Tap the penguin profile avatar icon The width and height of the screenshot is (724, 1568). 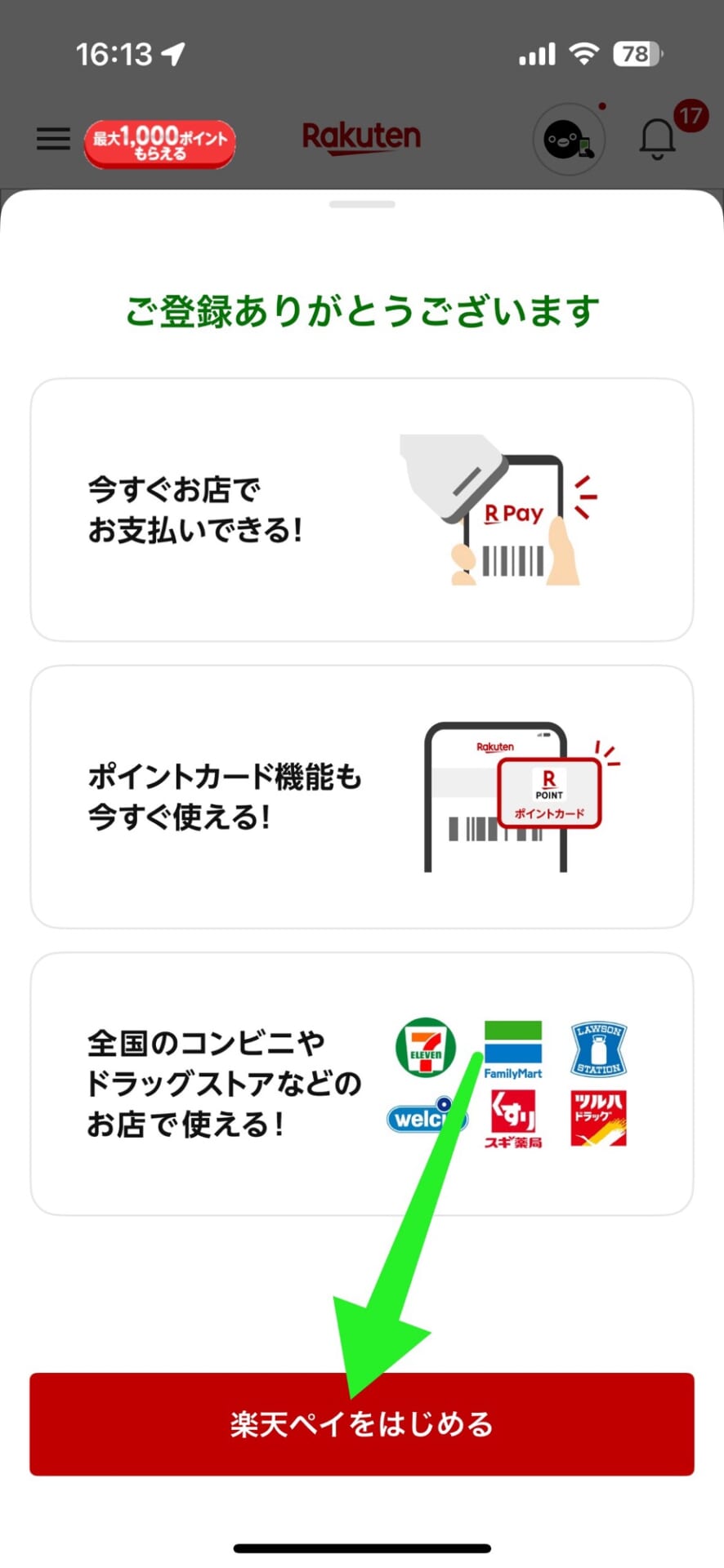tap(570, 139)
